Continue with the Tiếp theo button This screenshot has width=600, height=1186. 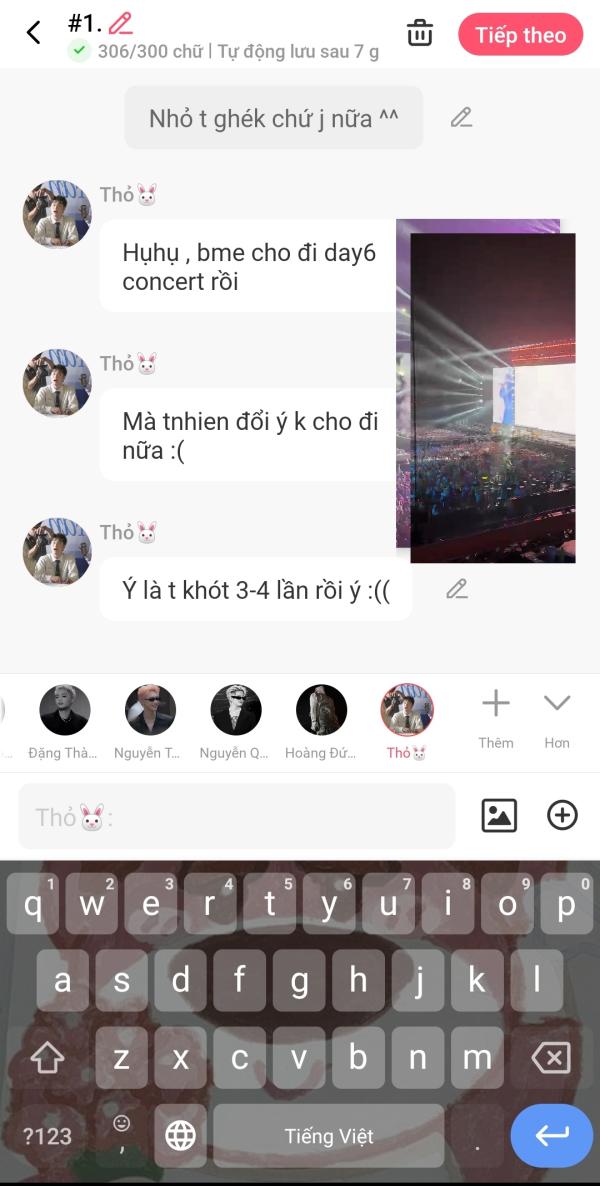click(x=521, y=35)
